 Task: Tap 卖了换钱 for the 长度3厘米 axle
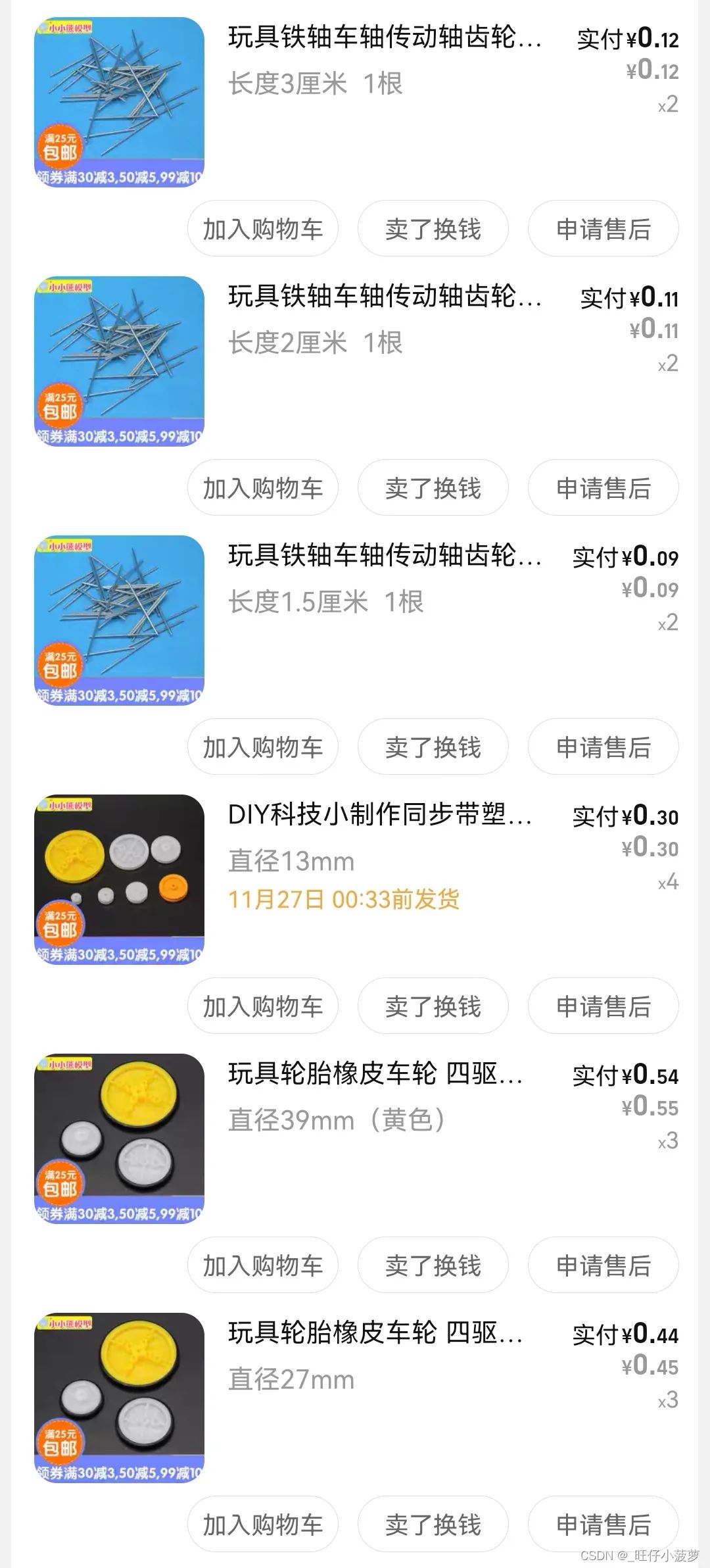pyautogui.click(x=433, y=229)
